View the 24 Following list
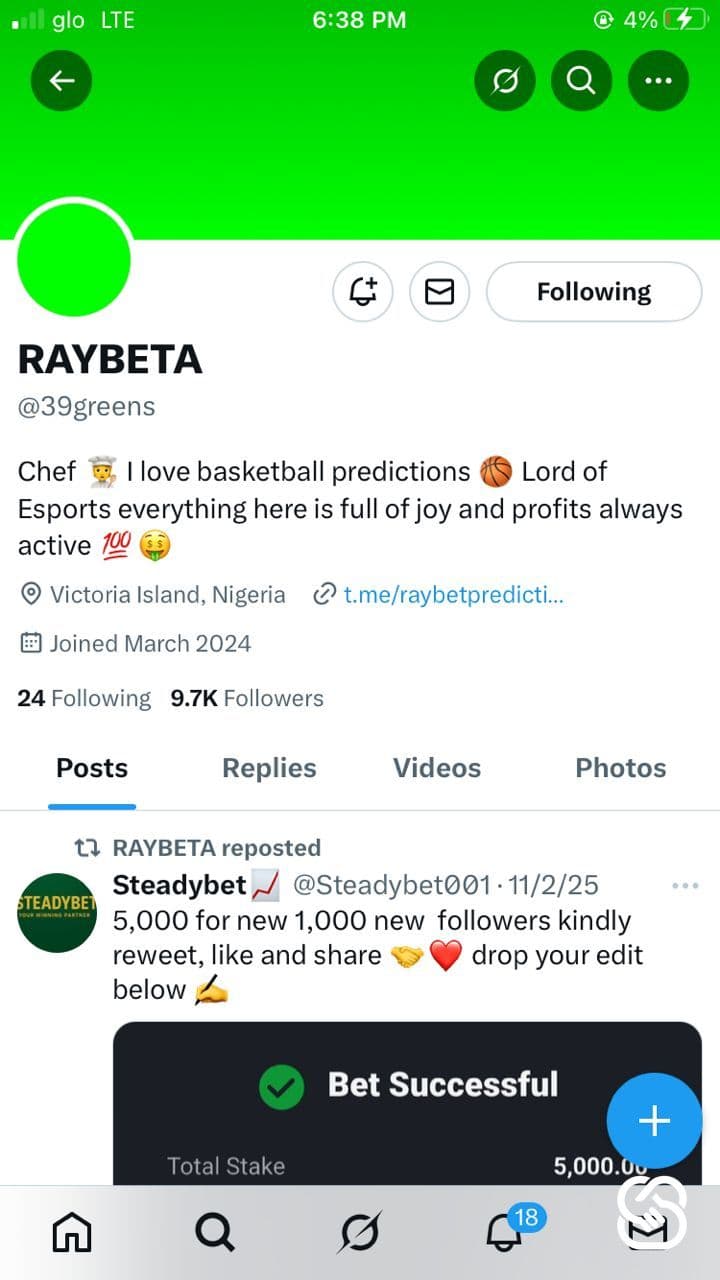Image resolution: width=720 pixels, height=1280 pixels. 84,698
